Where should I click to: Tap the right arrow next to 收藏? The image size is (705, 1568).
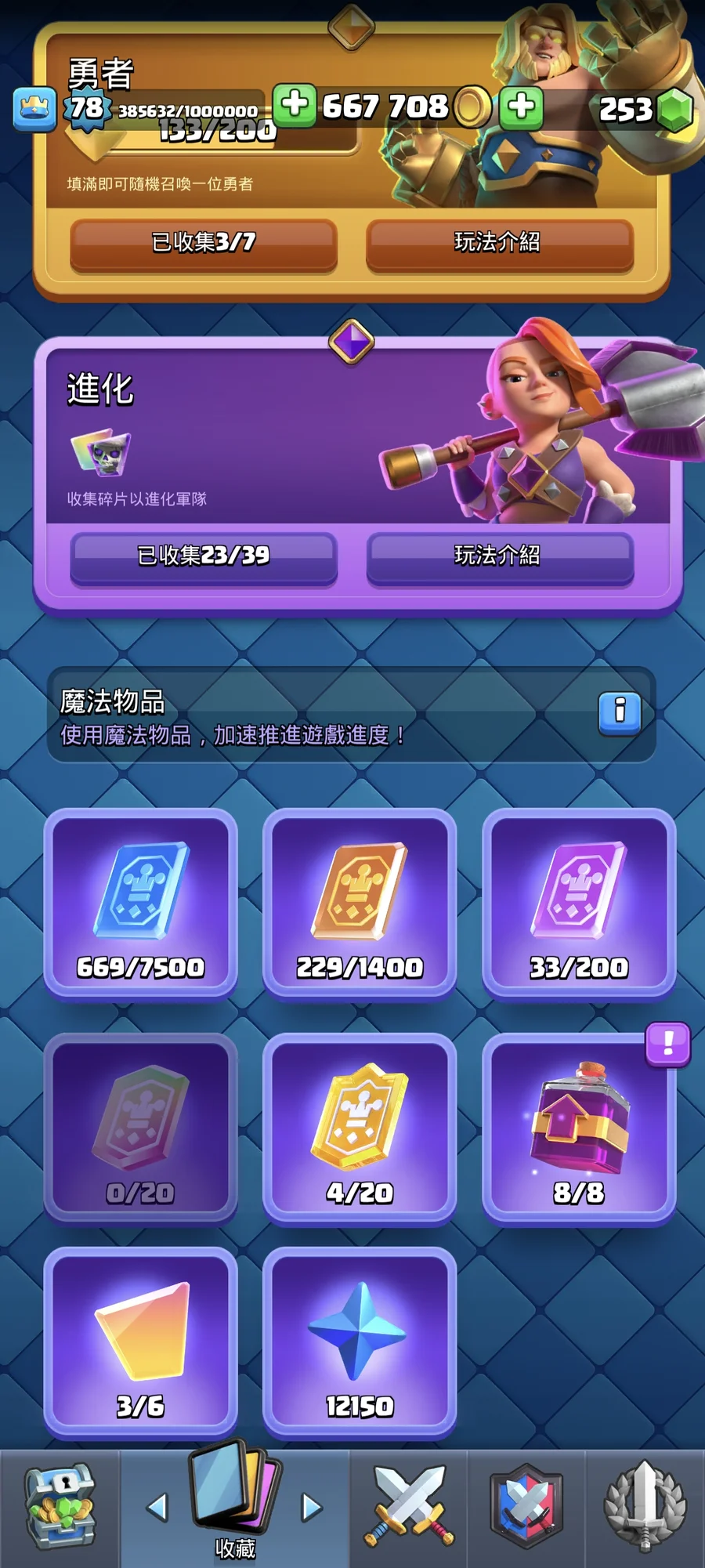312,1506
